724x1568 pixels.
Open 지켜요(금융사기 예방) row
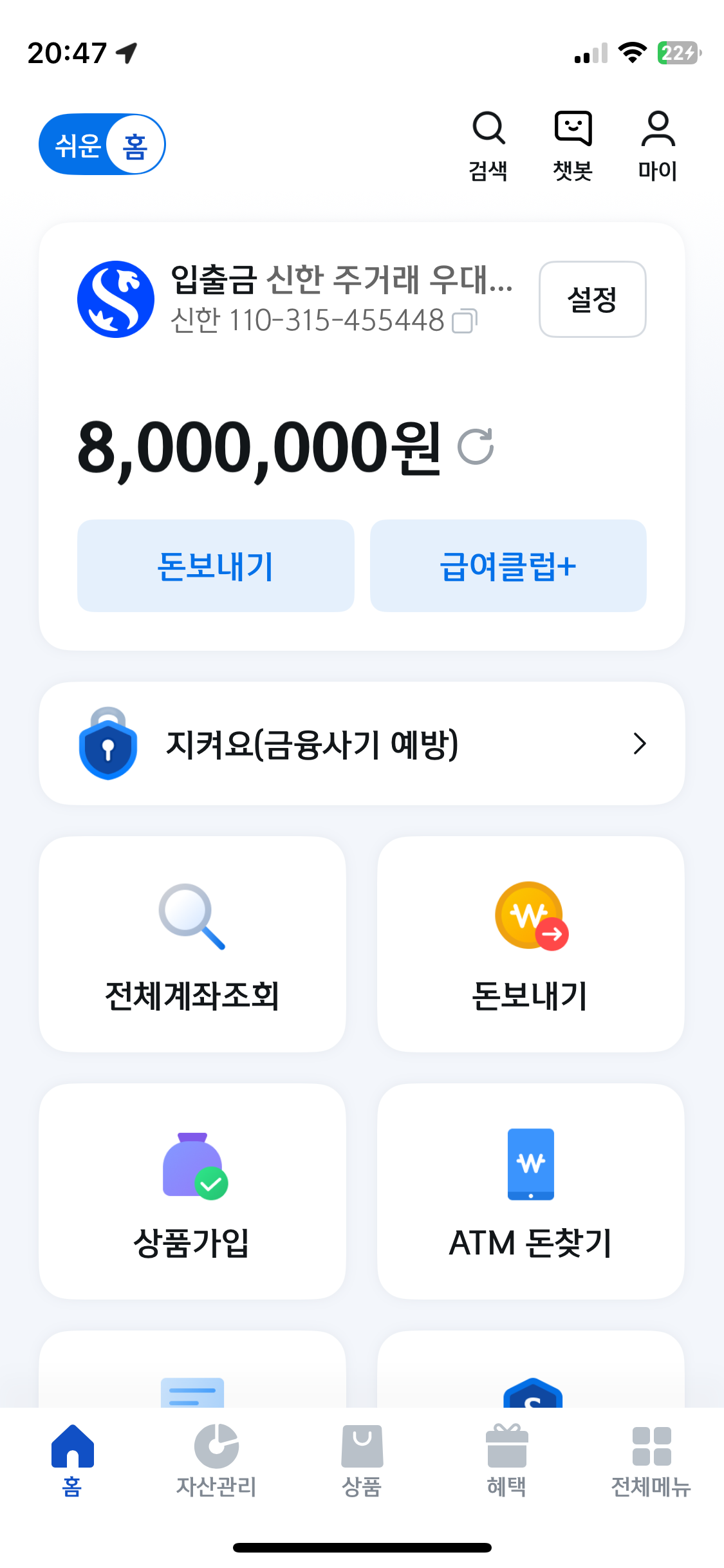[x=362, y=743]
